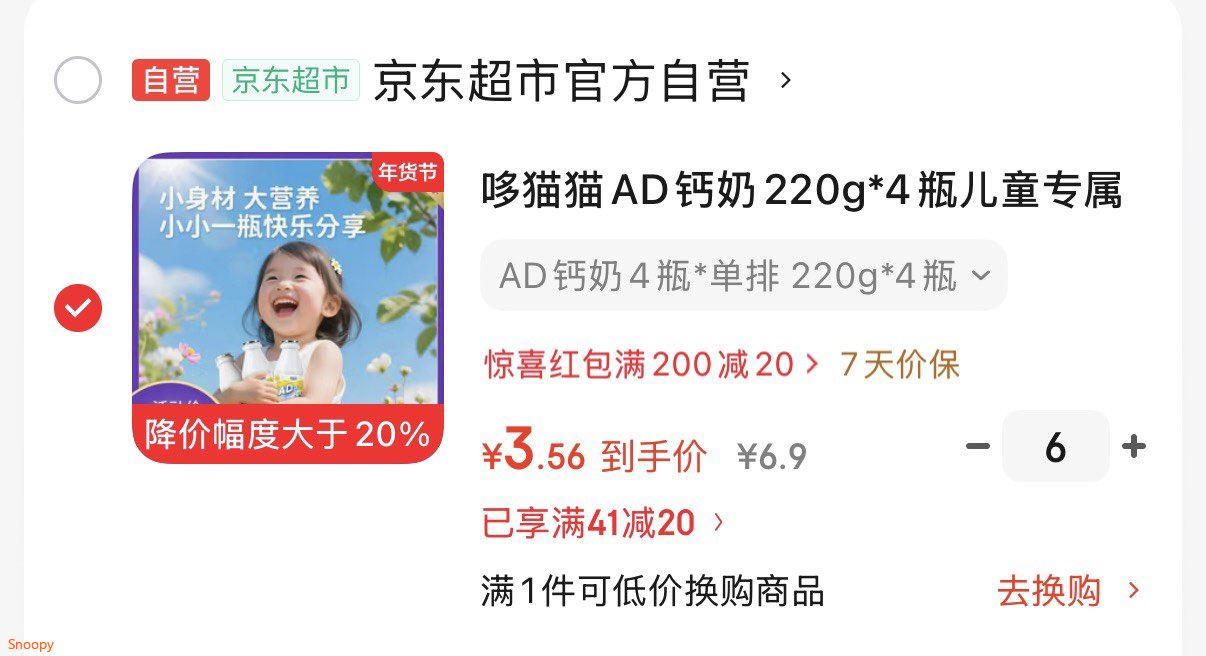The height and width of the screenshot is (656, 1206).
Task: Uncheck the 哆猫猫AD钙奶 item
Action: tap(78, 308)
